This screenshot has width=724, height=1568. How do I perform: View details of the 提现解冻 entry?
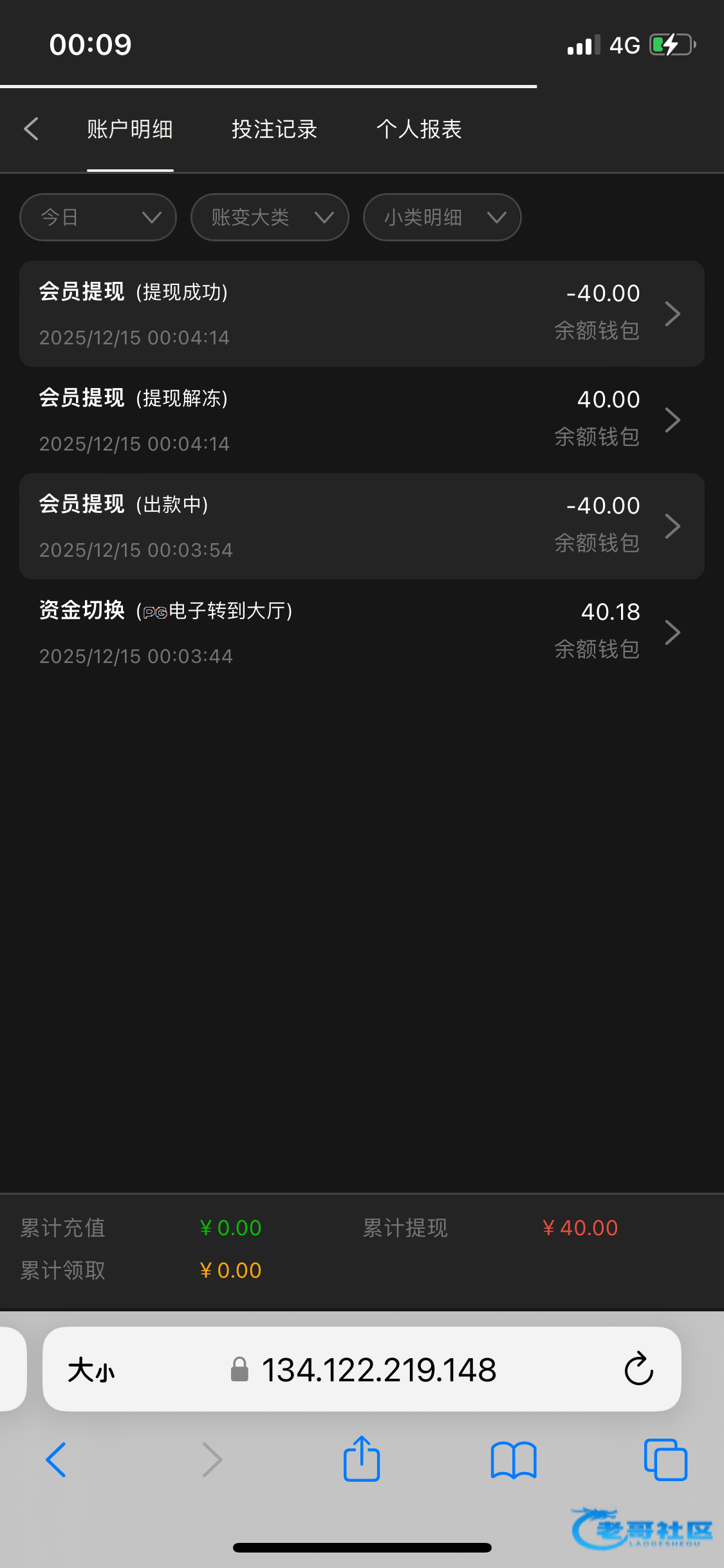[x=362, y=420]
